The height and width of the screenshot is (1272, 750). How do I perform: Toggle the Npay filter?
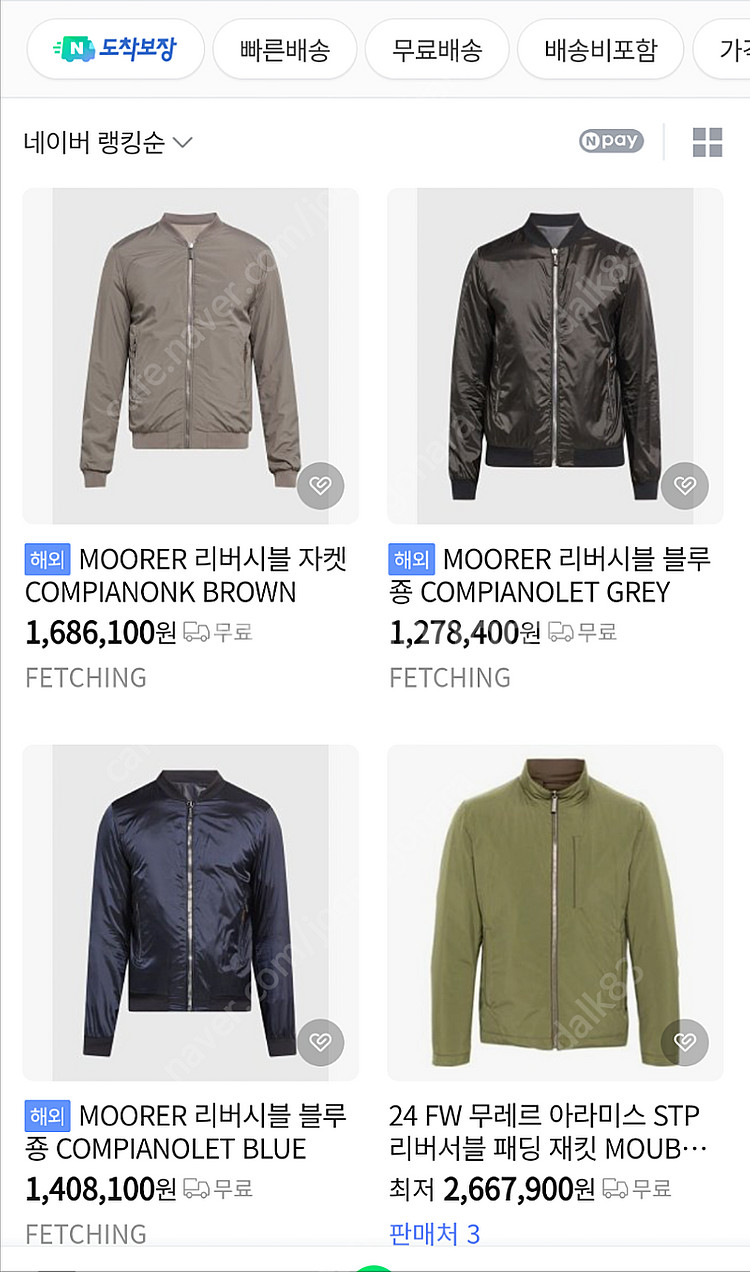[610, 141]
